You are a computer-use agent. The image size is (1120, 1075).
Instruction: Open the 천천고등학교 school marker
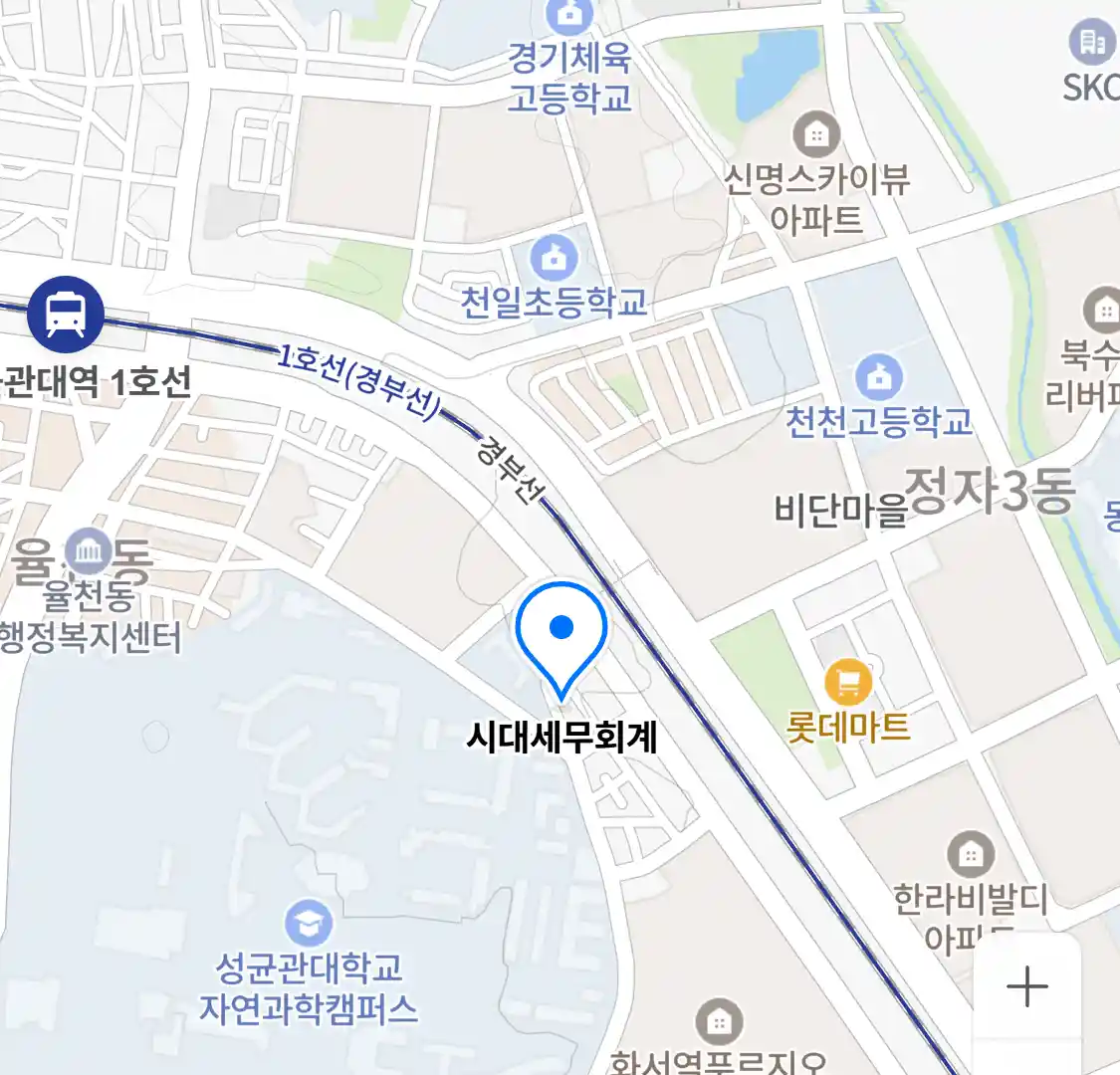[879, 378]
